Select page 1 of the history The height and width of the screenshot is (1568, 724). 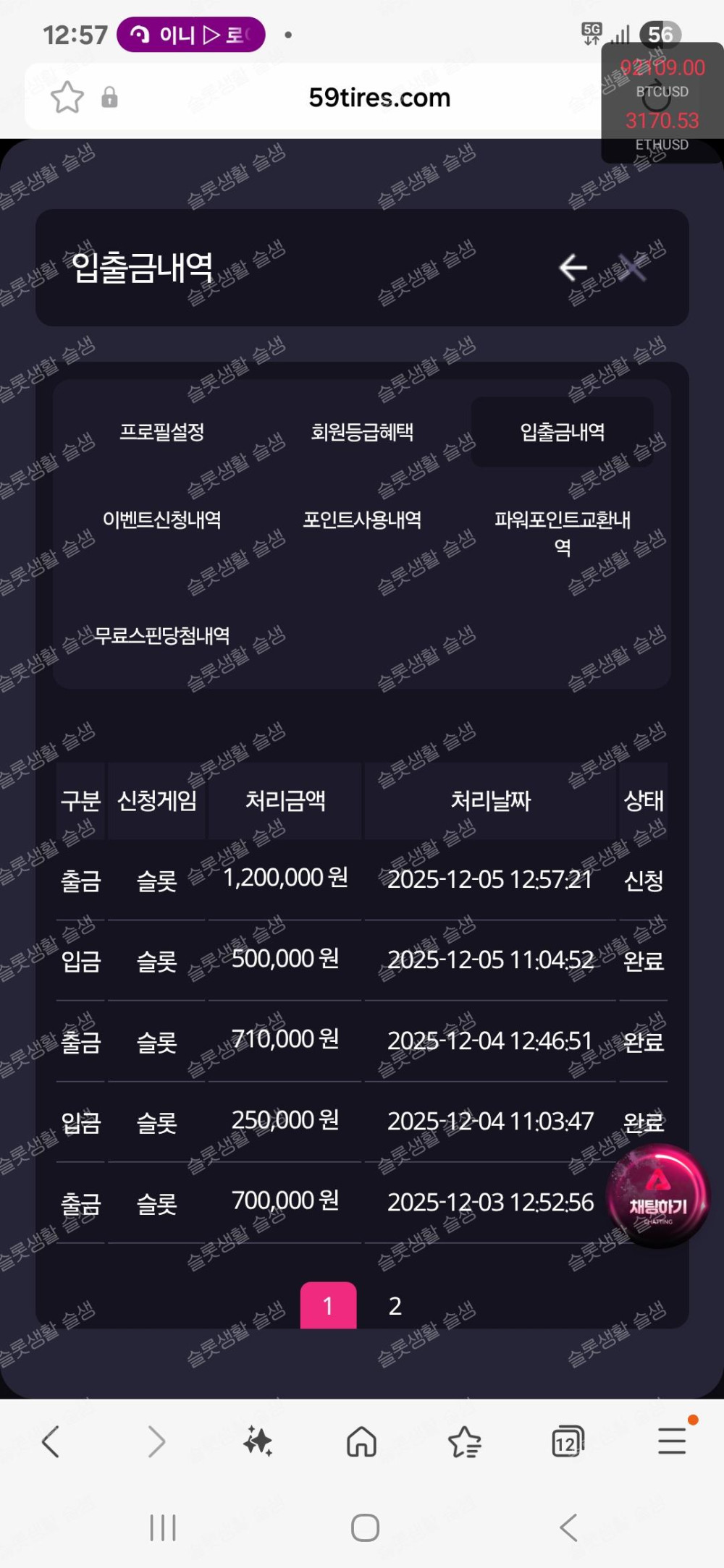click(x=328, y=1305)
